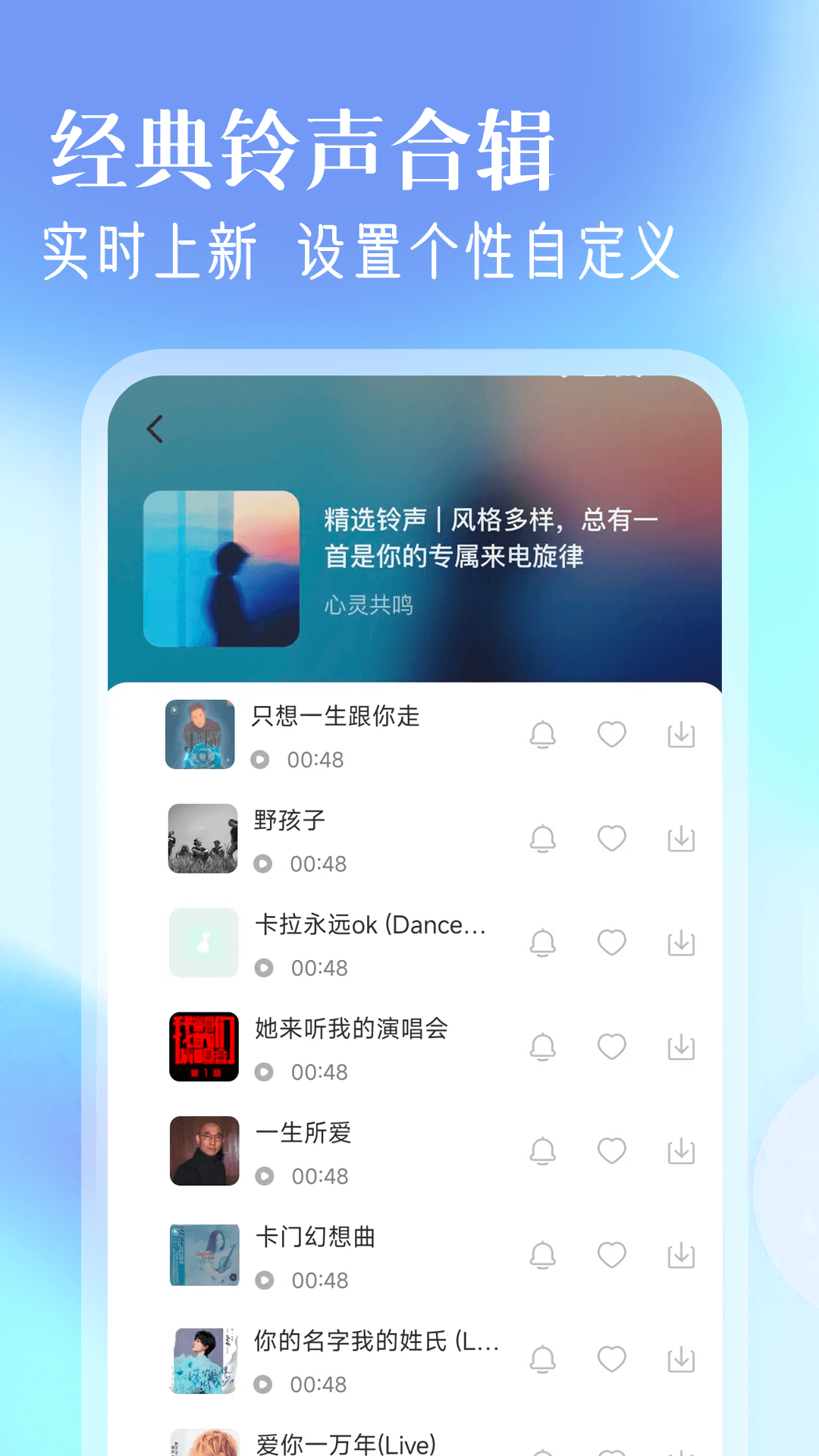This screenshot has width=819, height=1456.
Task: Play the 卡拉永远ok preview
Action: tap(263, 968)
